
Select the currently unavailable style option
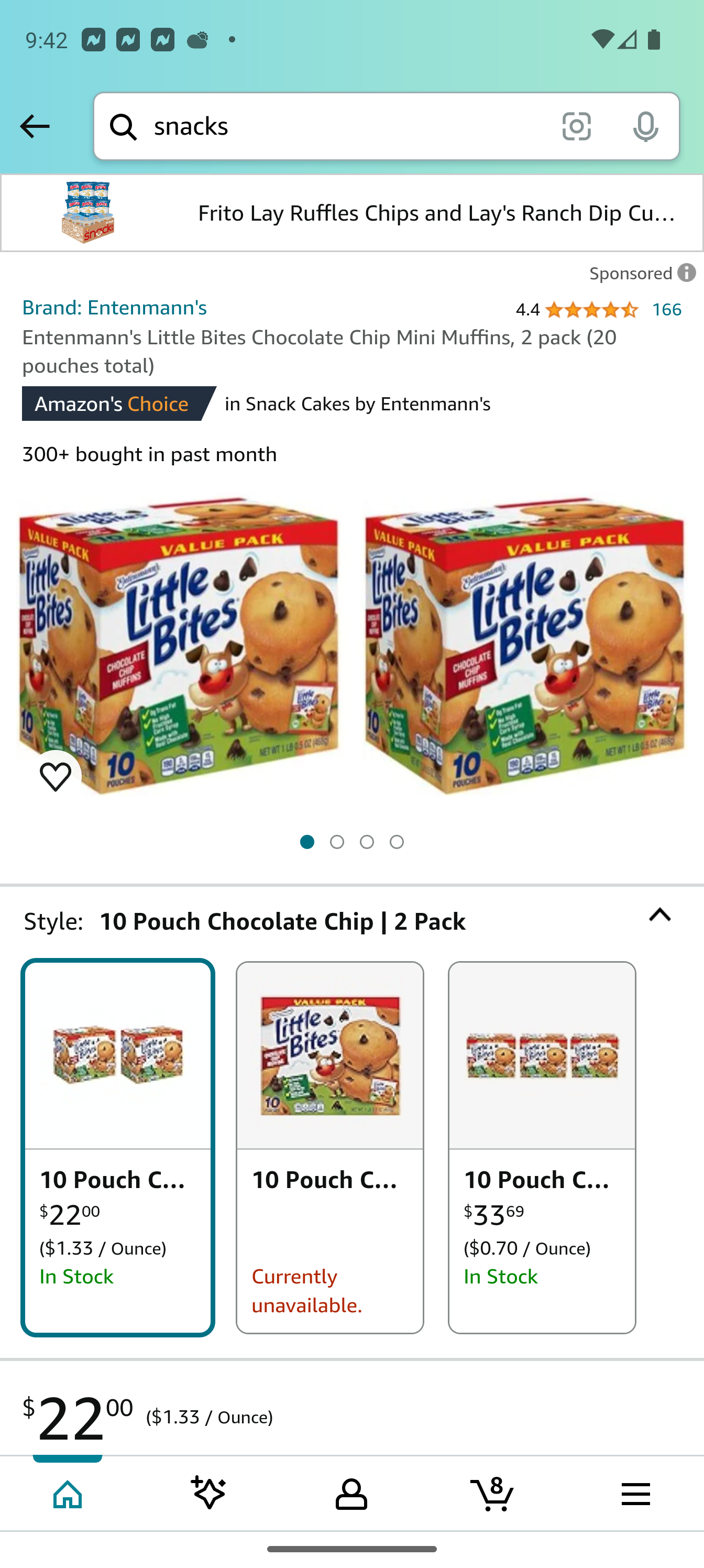pos(330,1147)
